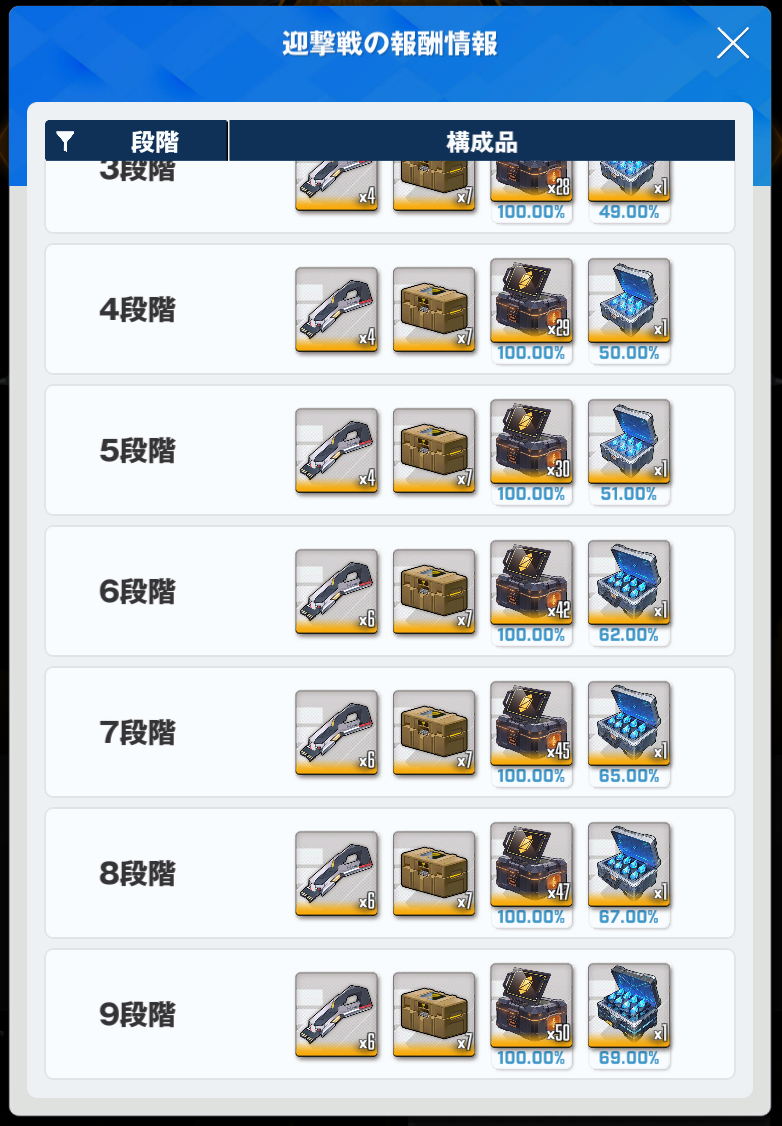
Task: View the x29 black box in 4段階
Action: pos(532,301)
